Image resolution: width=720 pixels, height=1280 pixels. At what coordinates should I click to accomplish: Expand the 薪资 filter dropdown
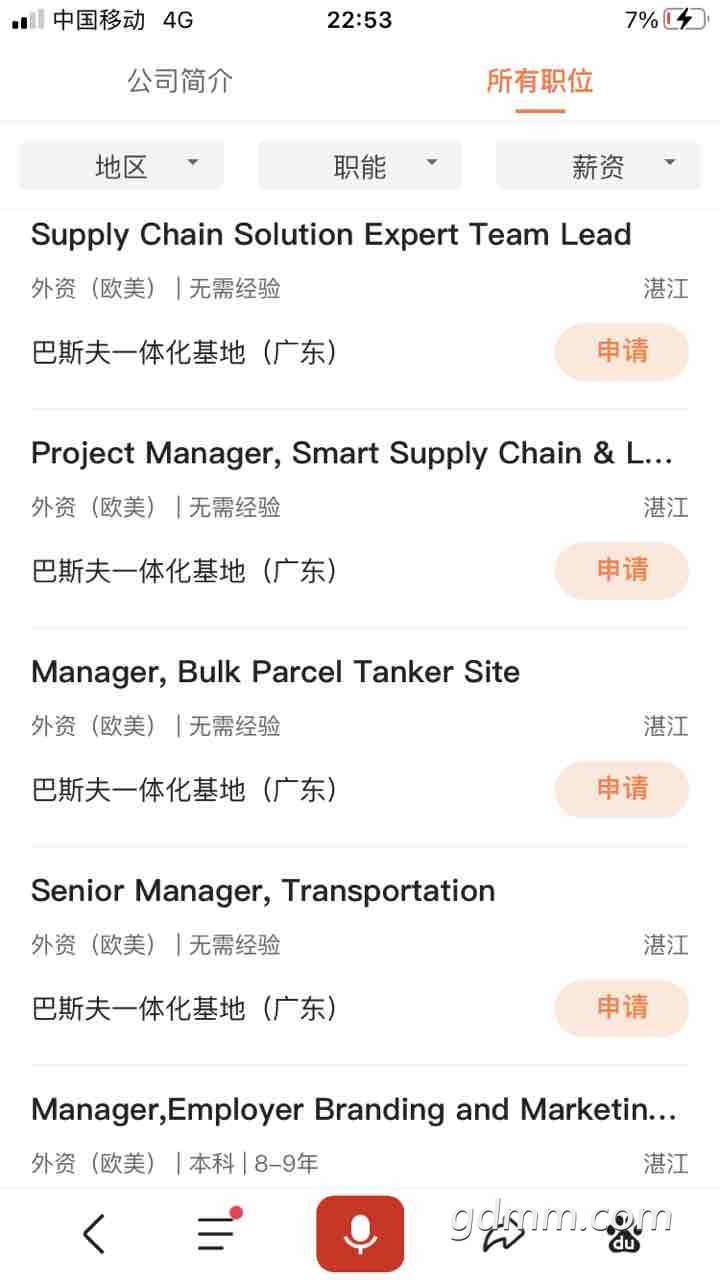click(x=598, y=166)
